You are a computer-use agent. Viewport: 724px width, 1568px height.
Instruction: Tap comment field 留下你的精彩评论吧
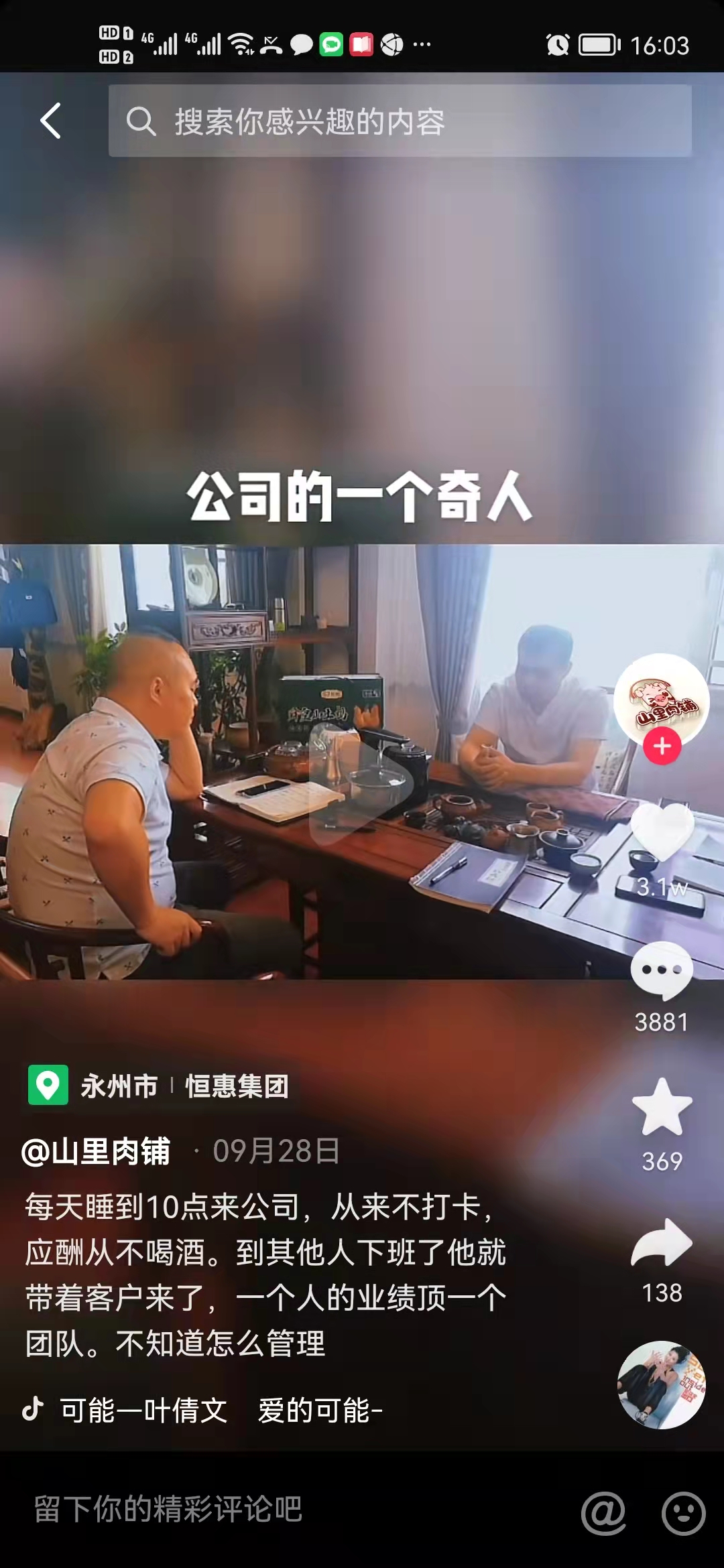[268, 1510]
